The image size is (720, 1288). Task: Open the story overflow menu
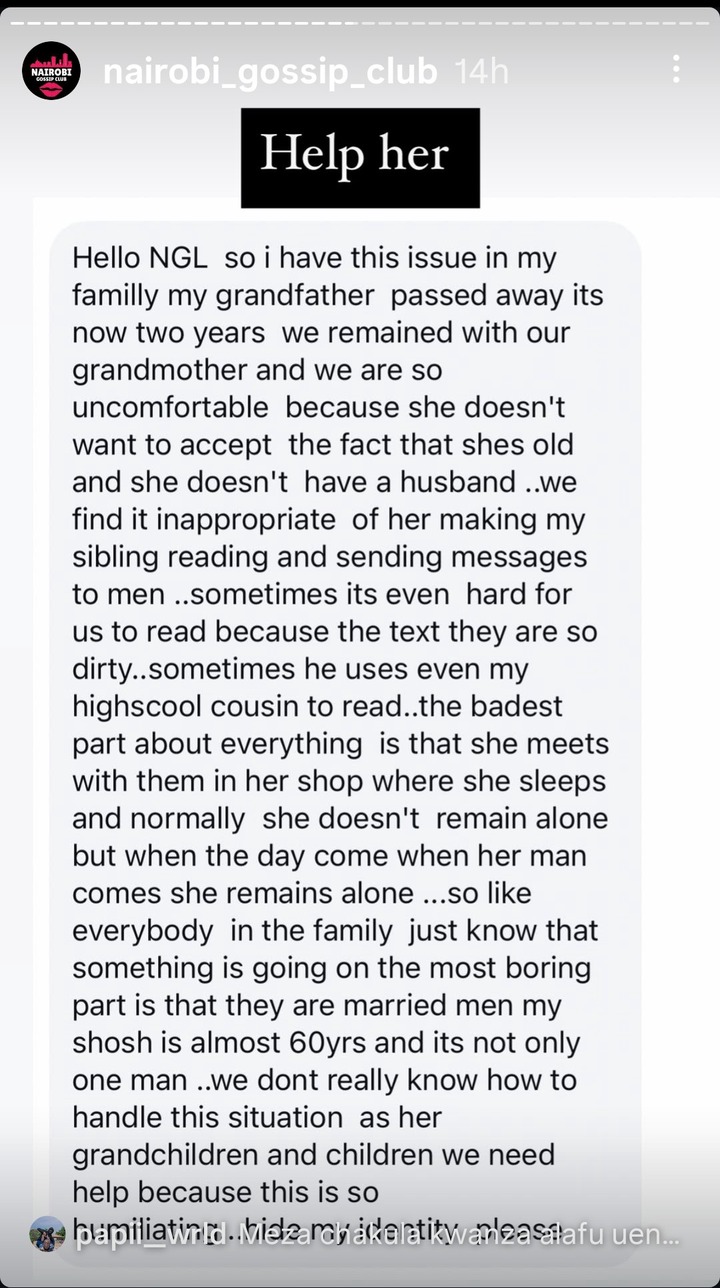677,70
